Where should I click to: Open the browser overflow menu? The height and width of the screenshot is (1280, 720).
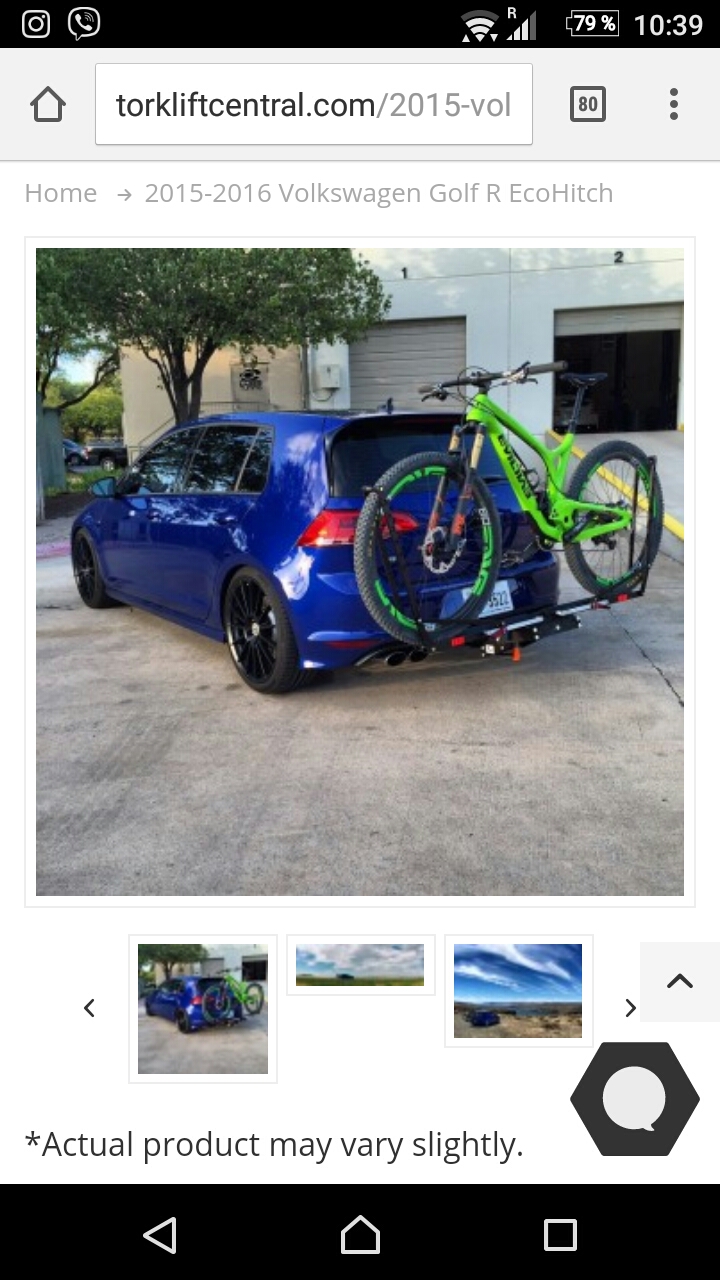pyautogui.click(x=674, y=104)
